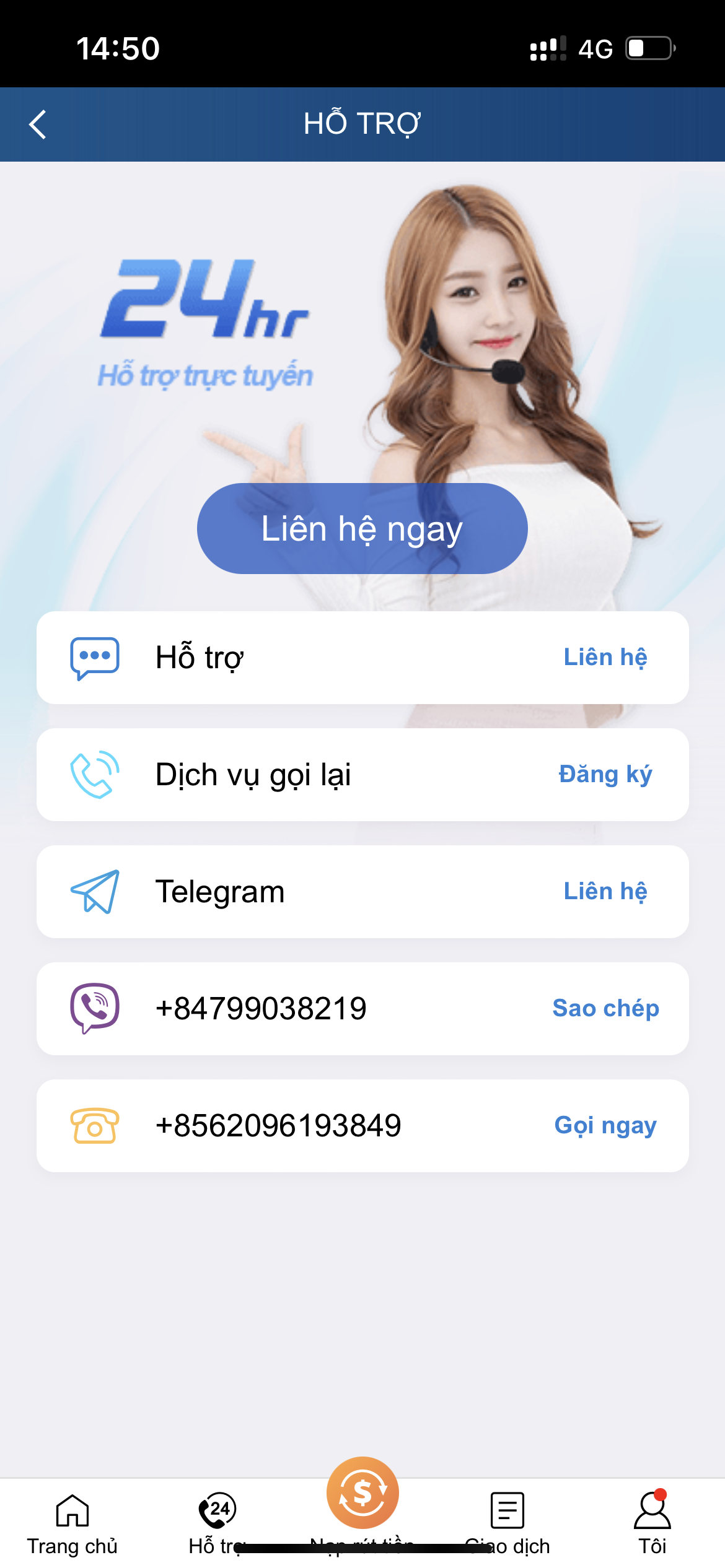Tap the Liên hệ ngay button
This screenshot has width=725, height=1568.
pyautogui.click(x=362, y=528)
